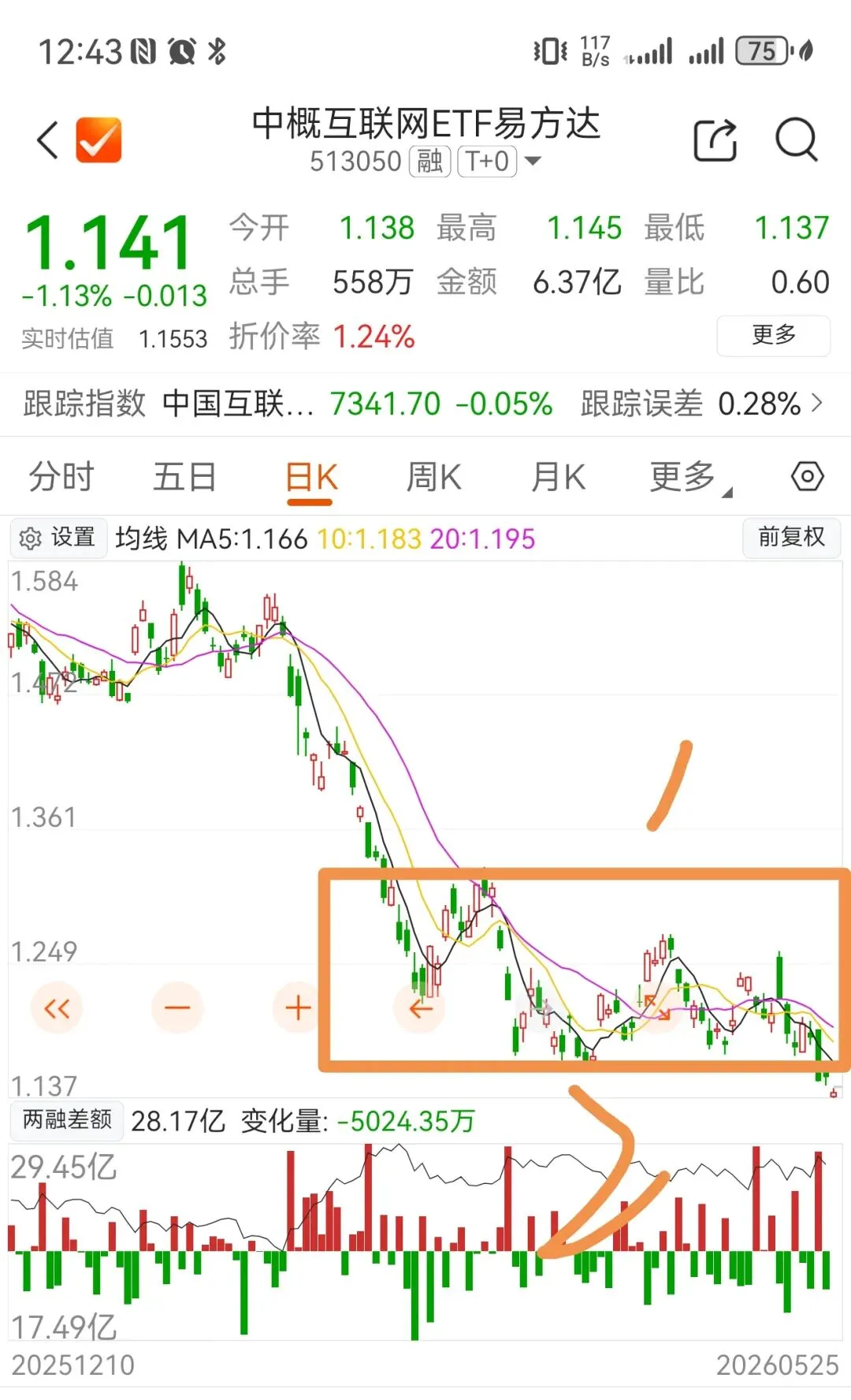Jump chart back with double-arrow button
The image size is (851, 1400).
pyautogui.click(x=57, y=1007)
